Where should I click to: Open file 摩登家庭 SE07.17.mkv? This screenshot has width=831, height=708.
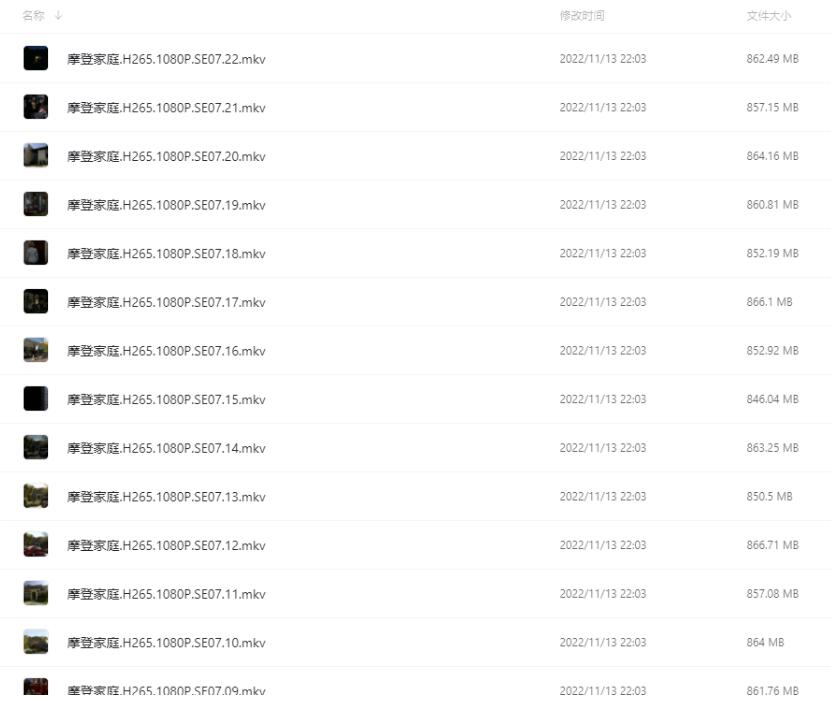click(x=166, y=302)
